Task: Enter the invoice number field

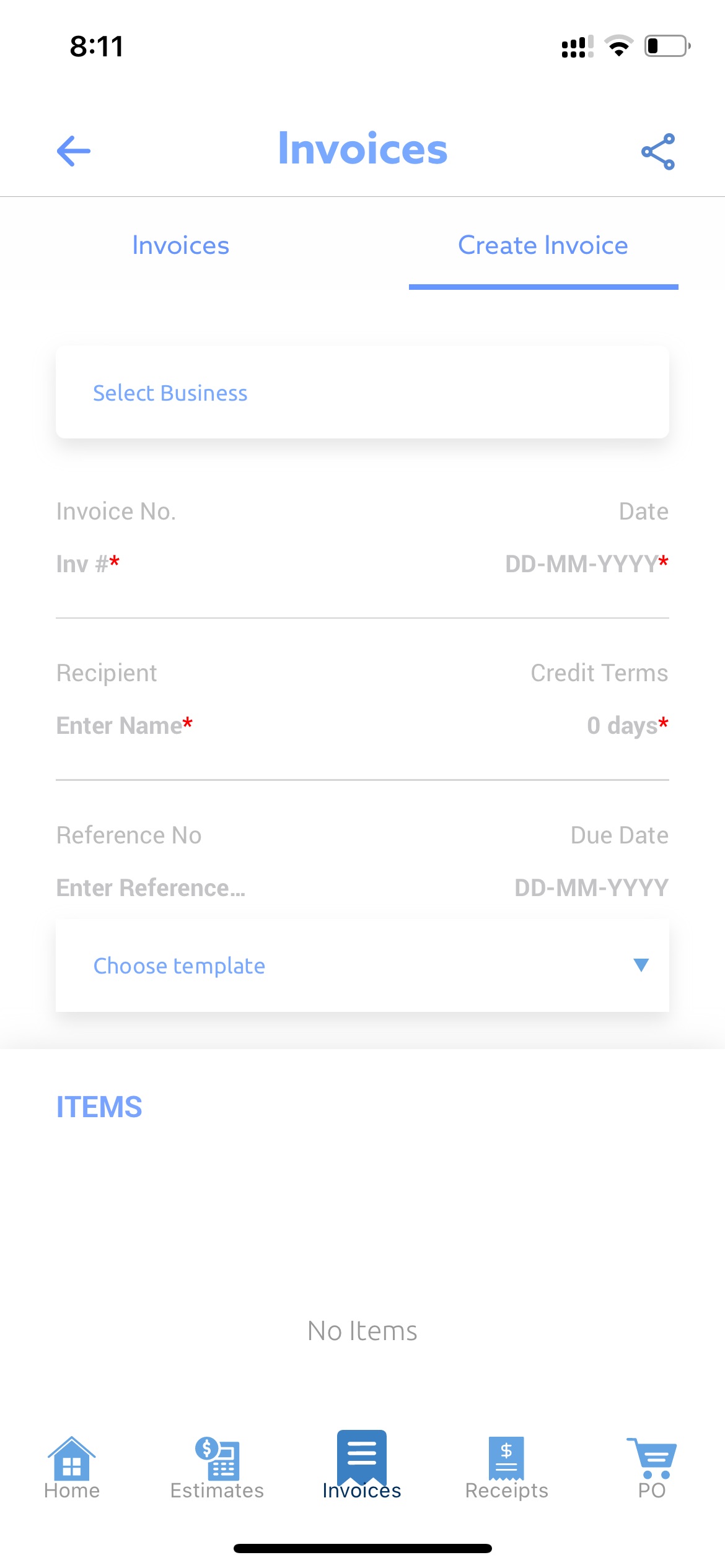Action: point(87,564)
